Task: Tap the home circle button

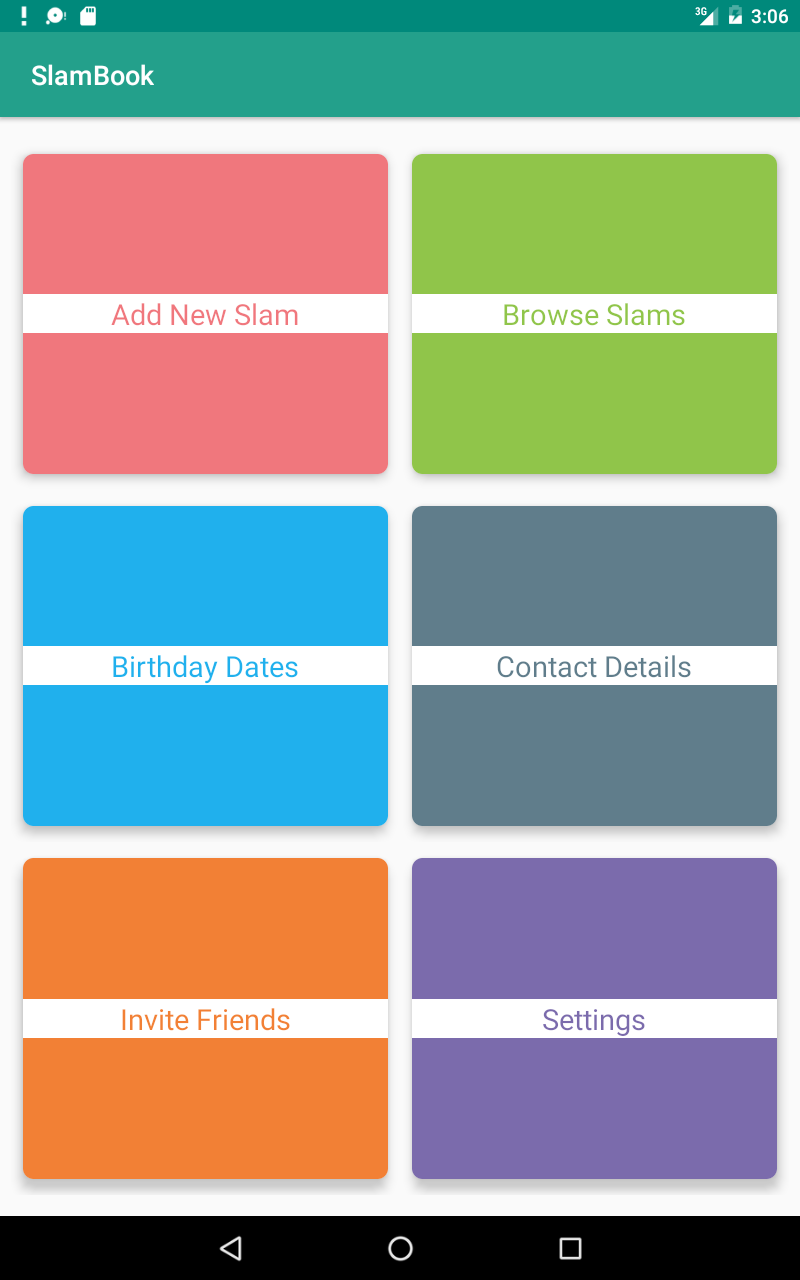Action: (400, 1246)
